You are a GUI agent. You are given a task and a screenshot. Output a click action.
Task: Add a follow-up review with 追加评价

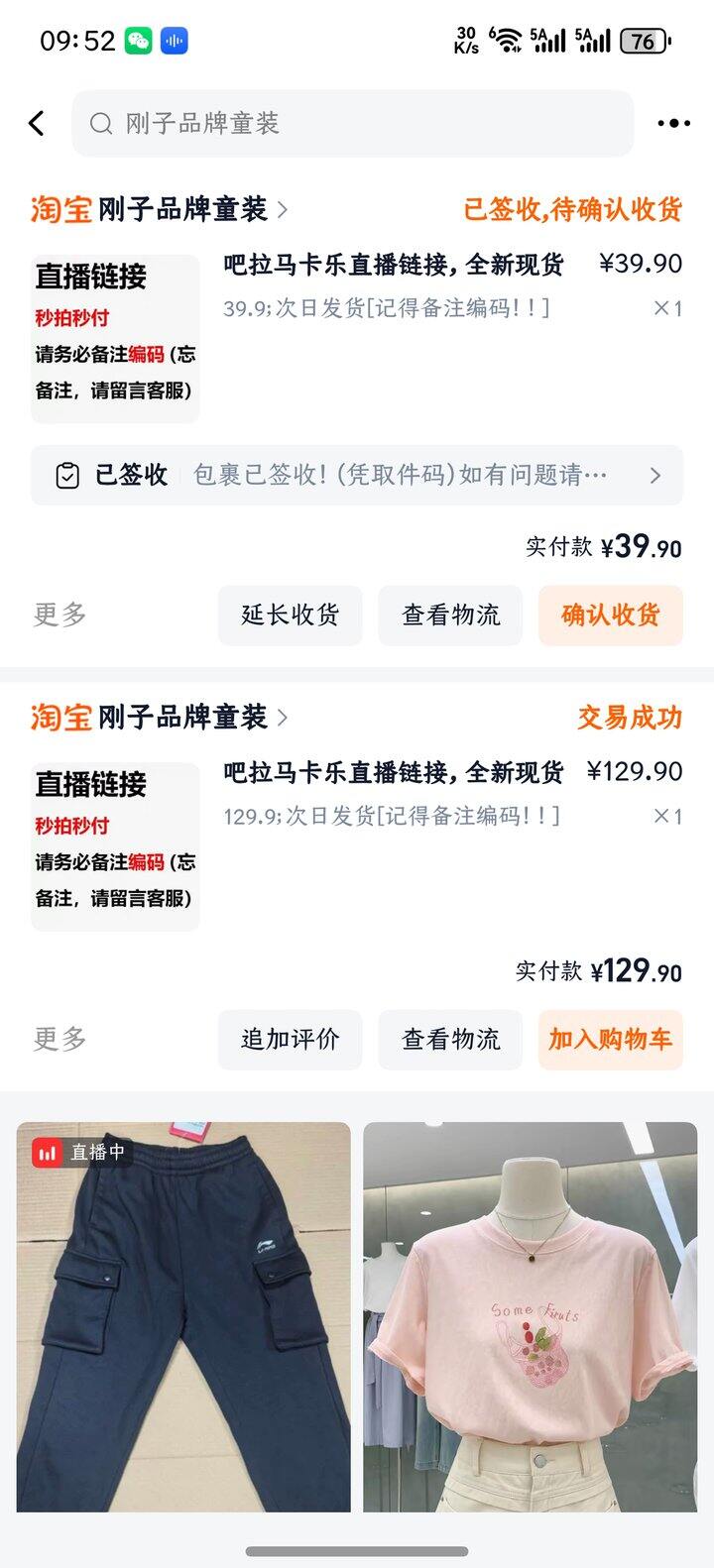pyautogui.click(x=290, y=1040)
